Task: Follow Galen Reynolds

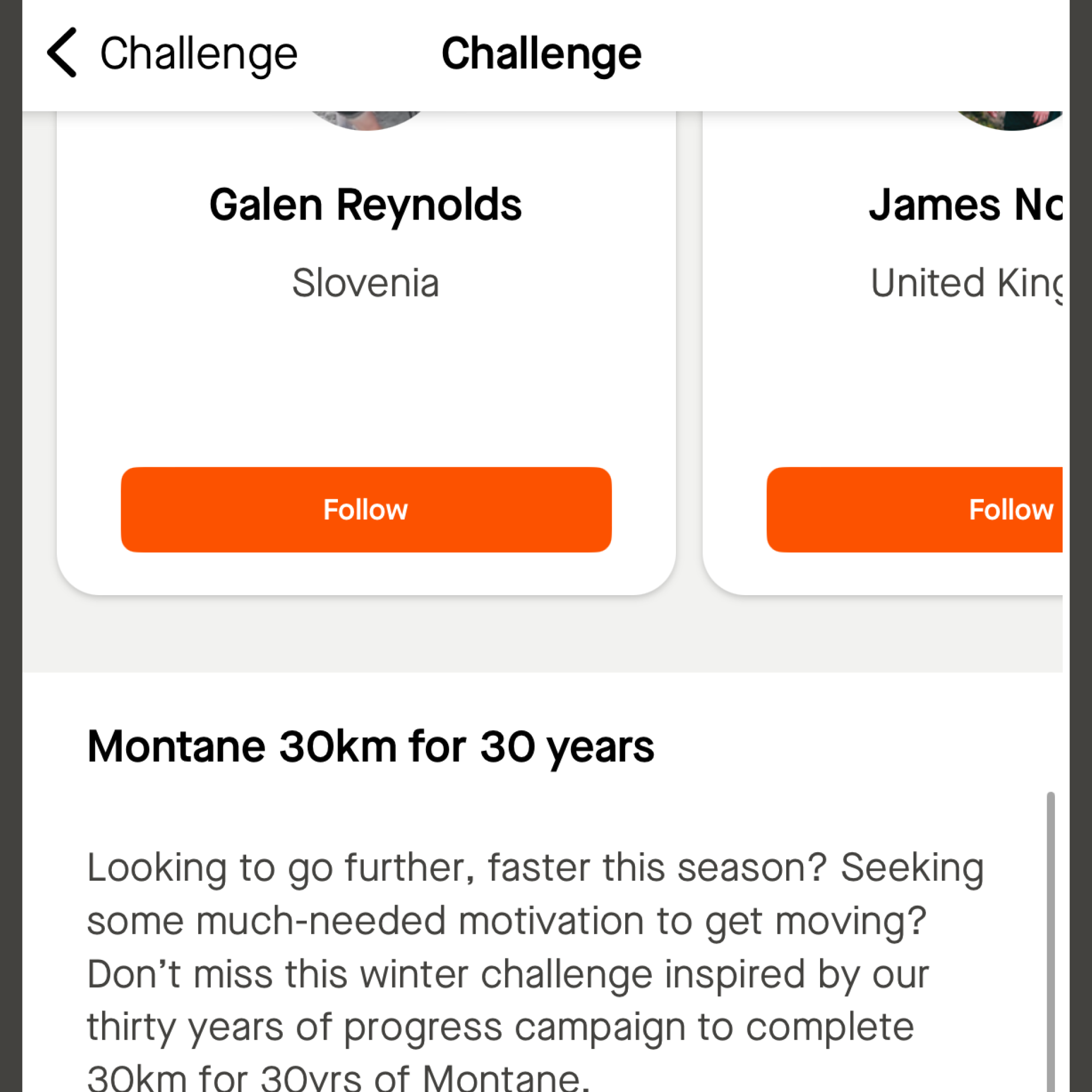Action: coord(366,509)
